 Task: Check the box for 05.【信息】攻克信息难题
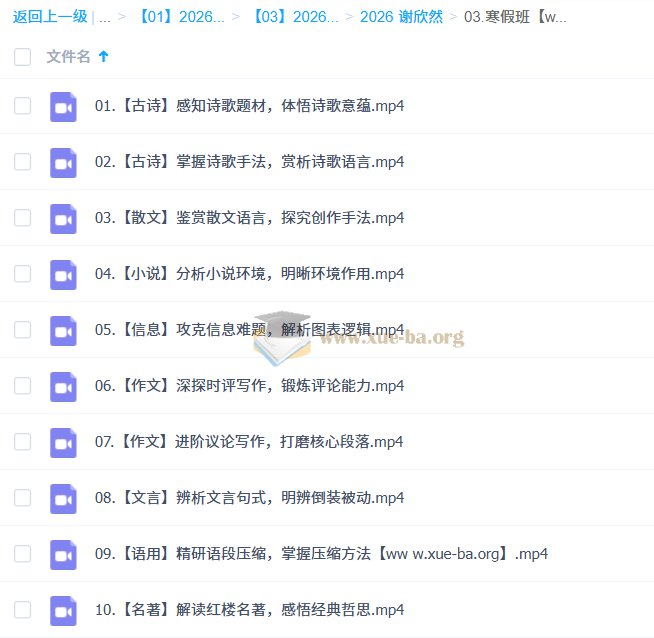coord(22,330)
